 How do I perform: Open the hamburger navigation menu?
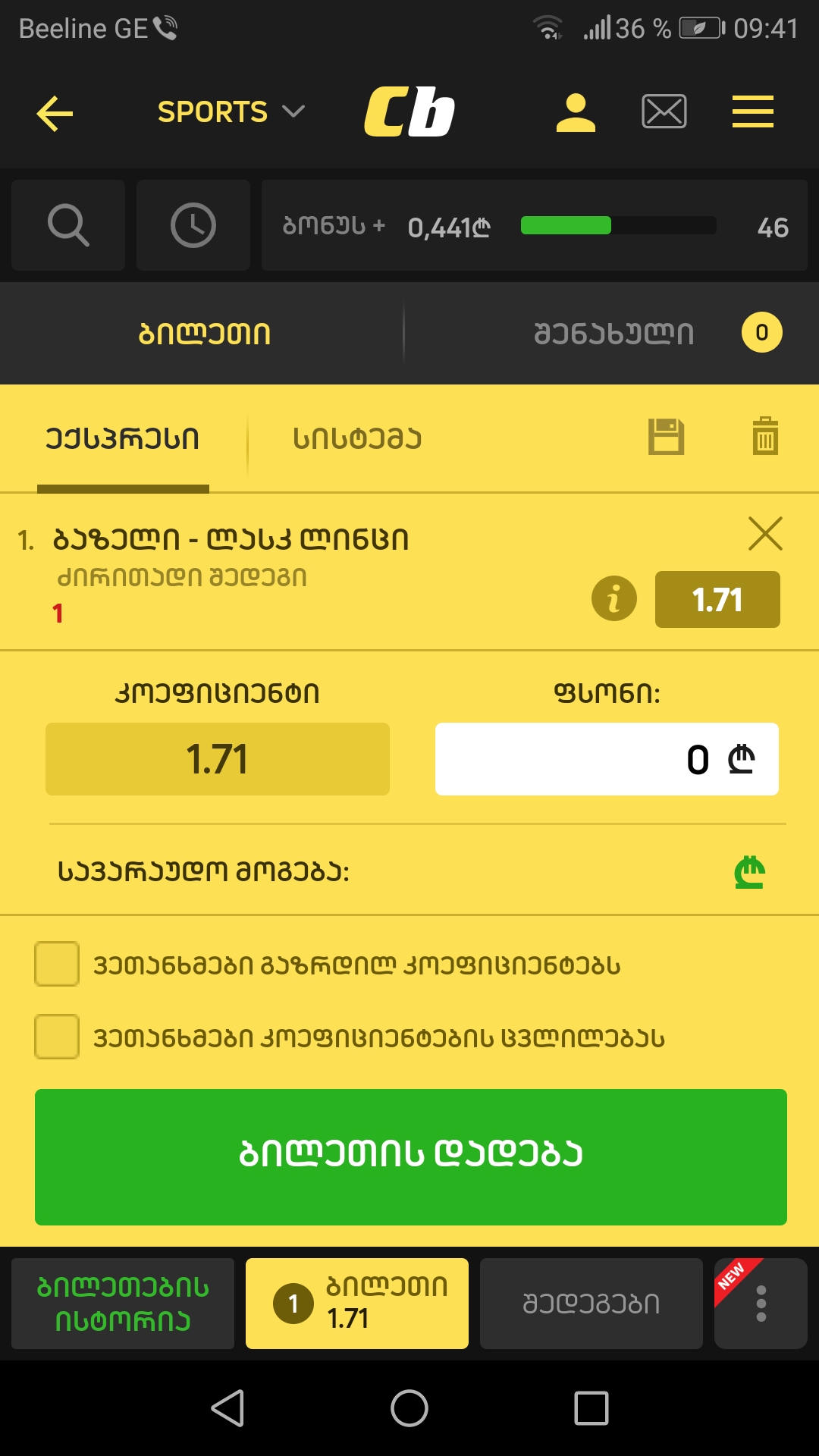[752, 111]
